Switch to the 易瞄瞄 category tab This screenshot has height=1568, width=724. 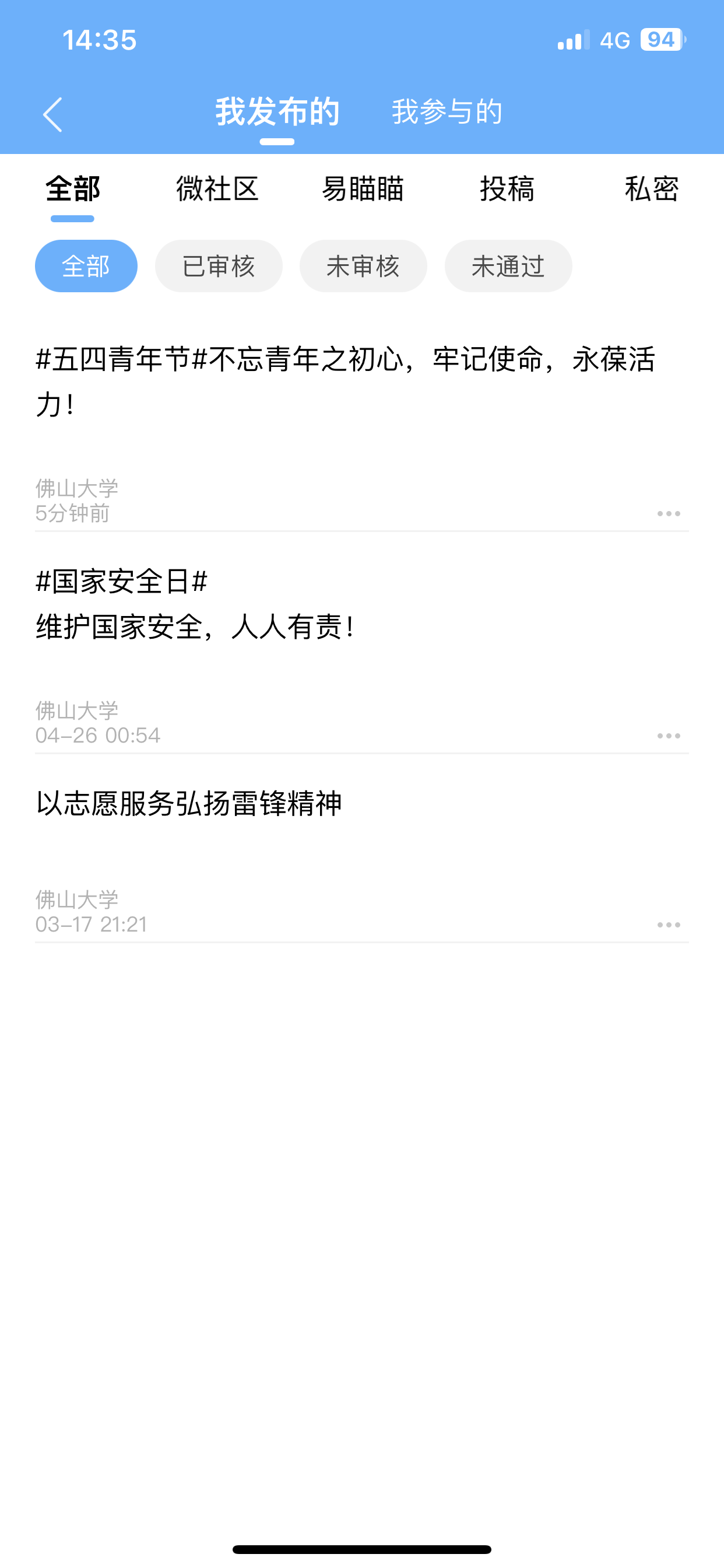[x=363, y=188]
